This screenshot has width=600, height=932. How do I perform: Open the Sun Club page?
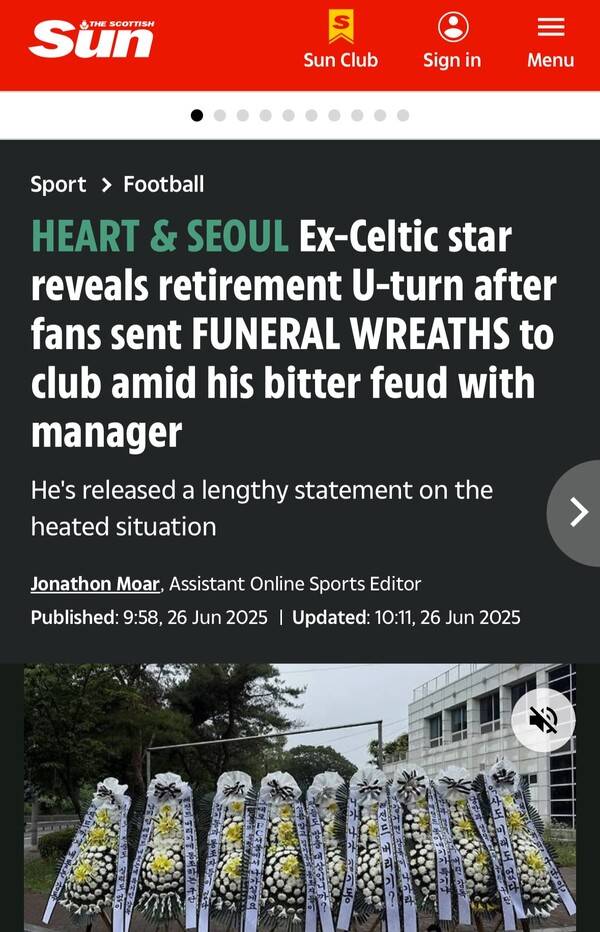click(x=341, y=42)
